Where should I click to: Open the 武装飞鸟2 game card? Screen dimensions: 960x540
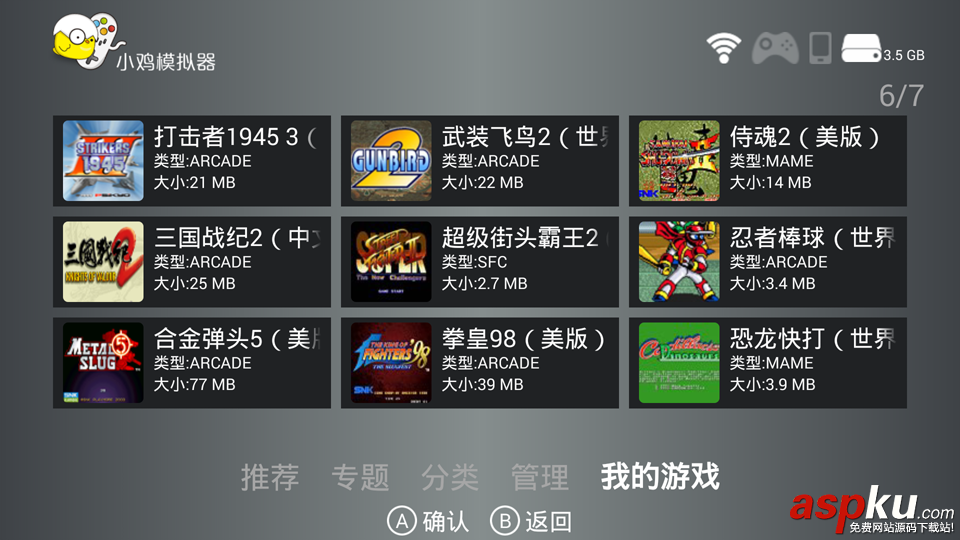coord(479,161)
